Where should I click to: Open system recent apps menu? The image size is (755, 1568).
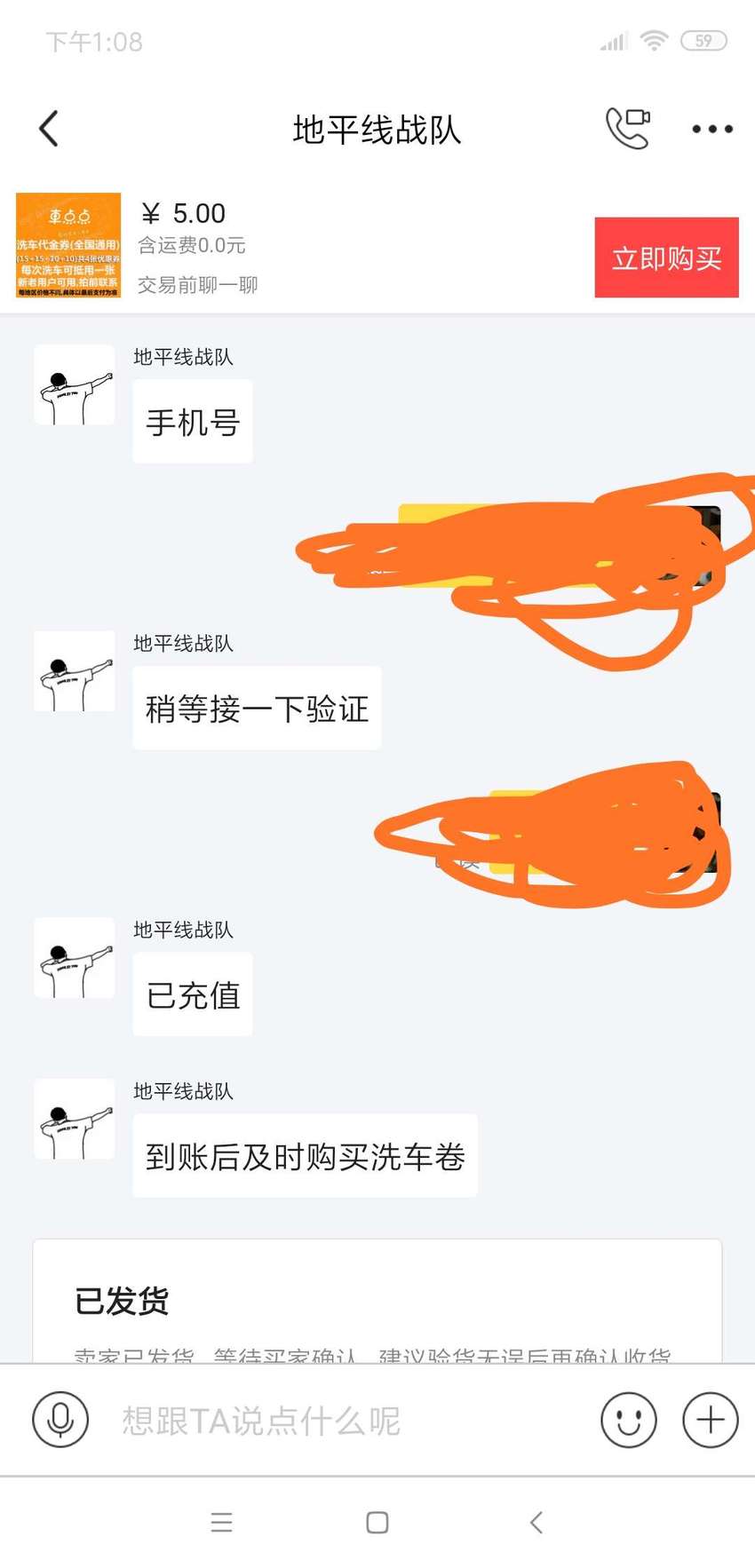(x=222, y=1523)
